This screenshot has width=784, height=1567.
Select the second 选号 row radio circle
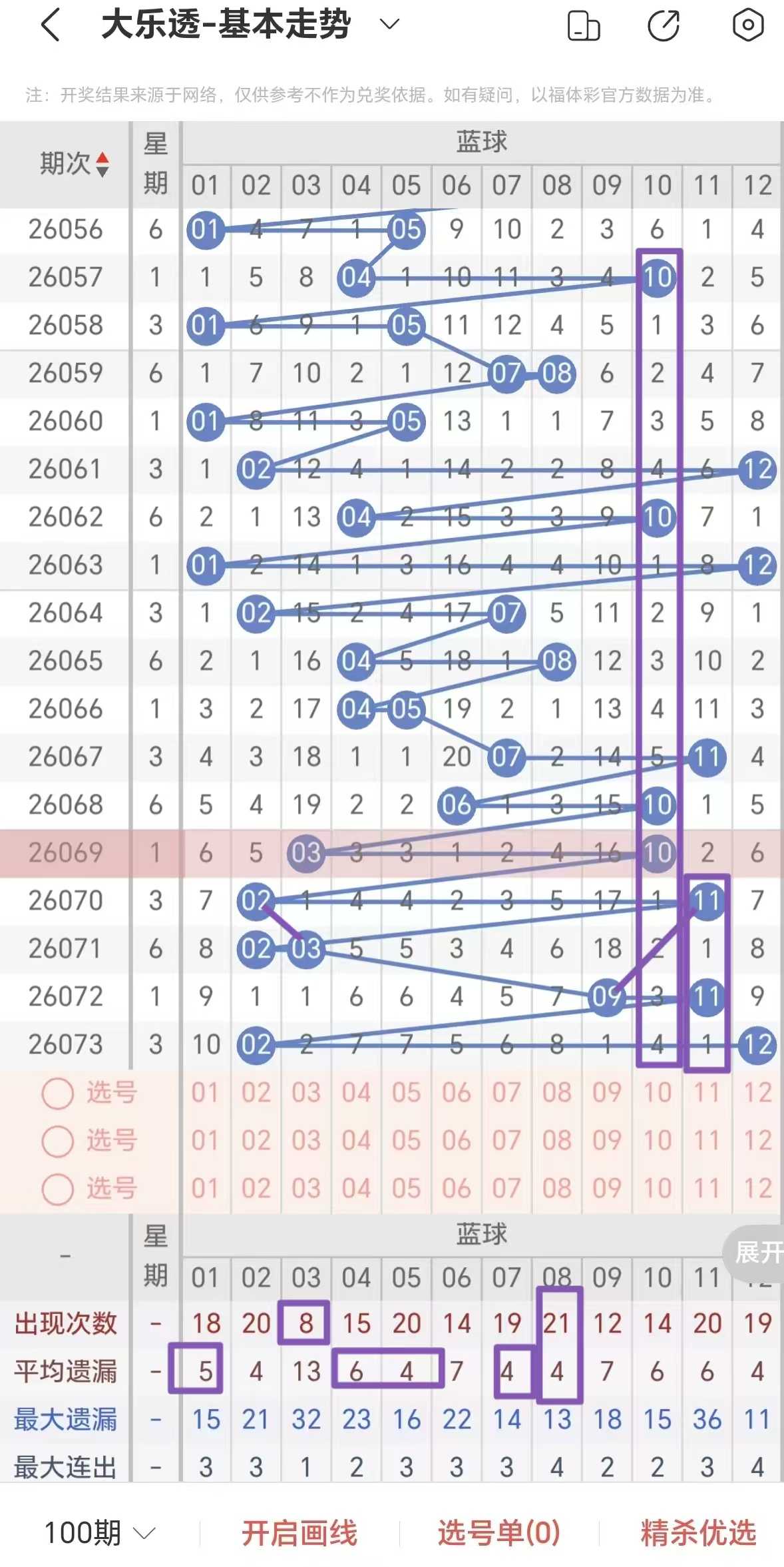click(57, 1141)
